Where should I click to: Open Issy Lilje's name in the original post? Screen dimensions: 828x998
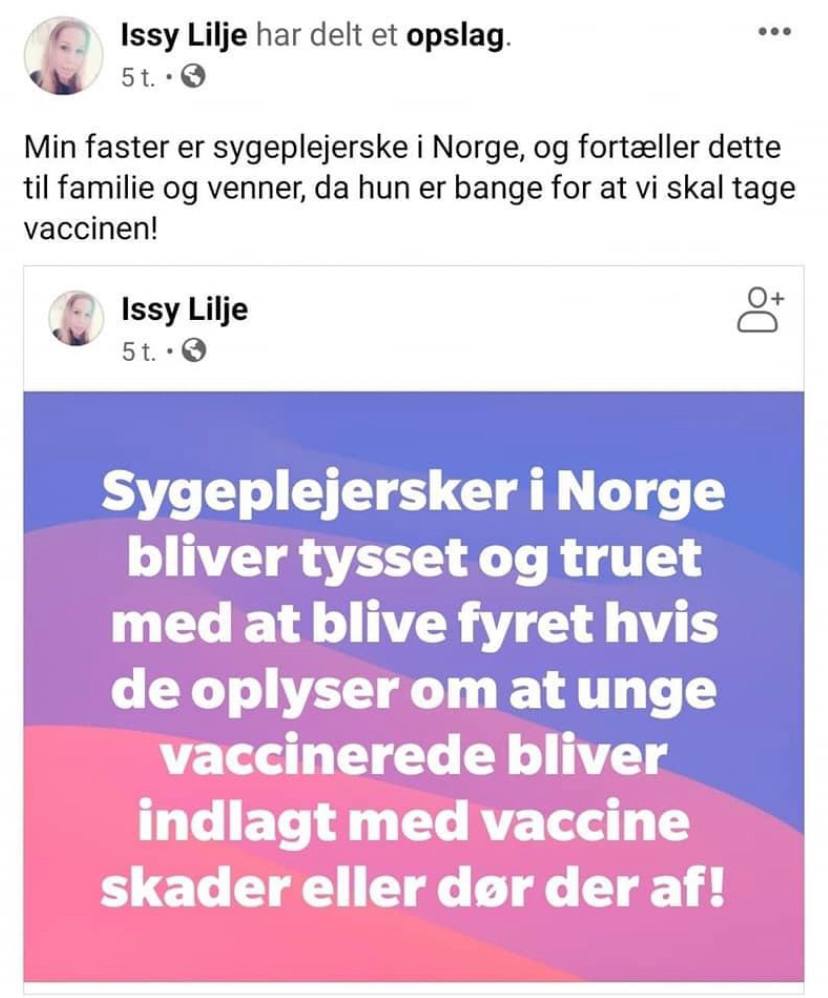[x=185, y=310]
